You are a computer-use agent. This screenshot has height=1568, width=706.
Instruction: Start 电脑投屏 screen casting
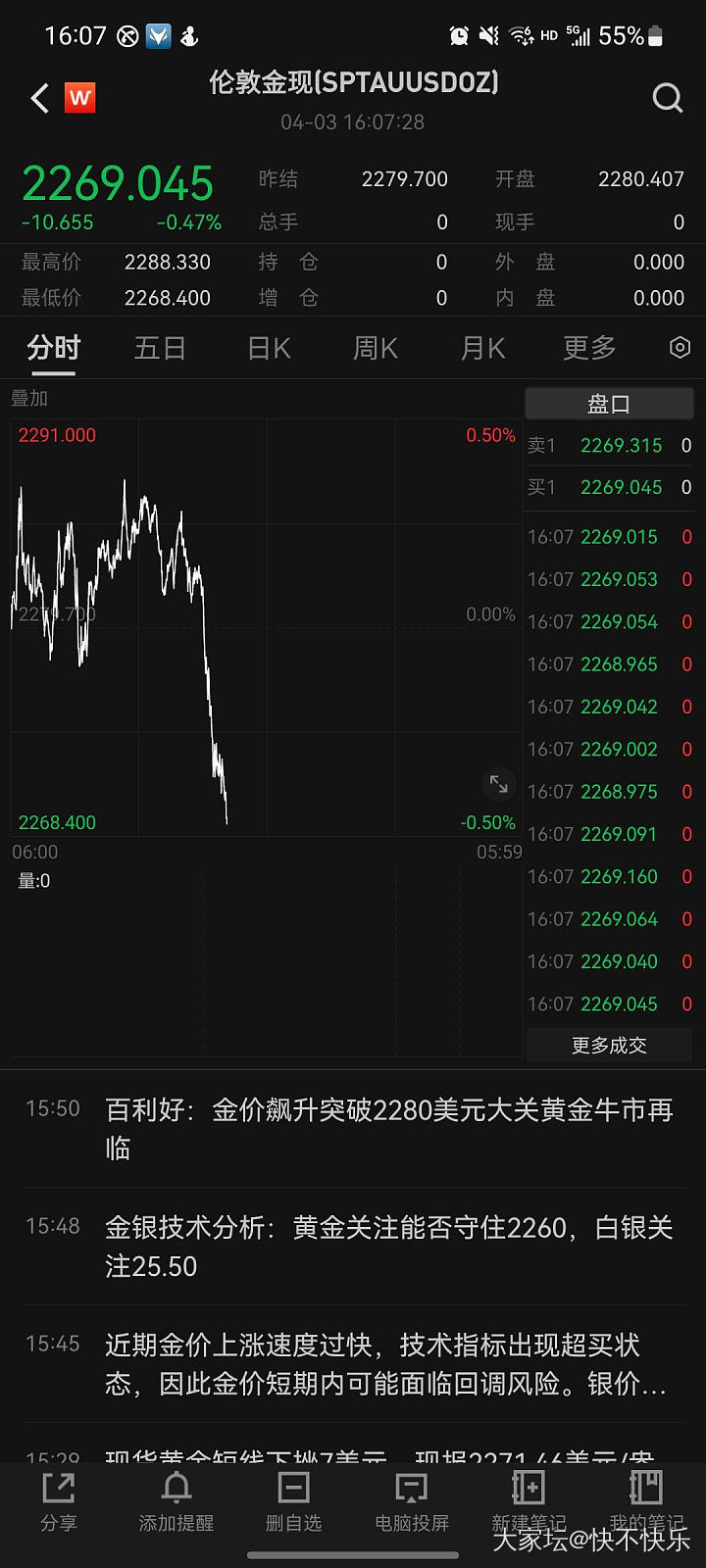coord(412,1501)
